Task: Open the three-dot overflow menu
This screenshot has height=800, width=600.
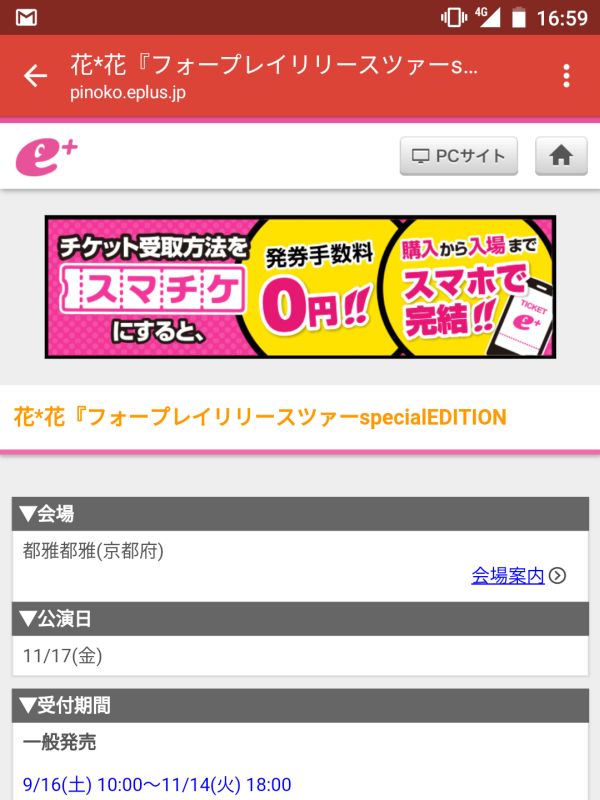Action: [566, 76]
